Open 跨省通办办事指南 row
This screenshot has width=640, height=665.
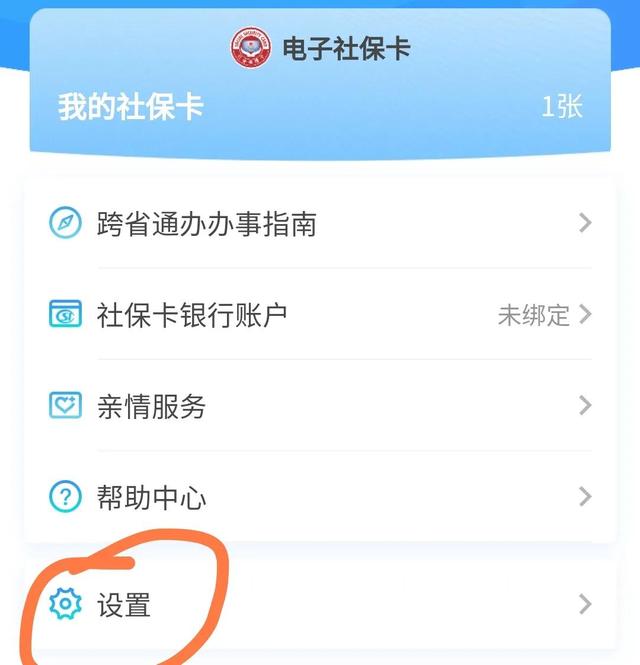point(320,223)
